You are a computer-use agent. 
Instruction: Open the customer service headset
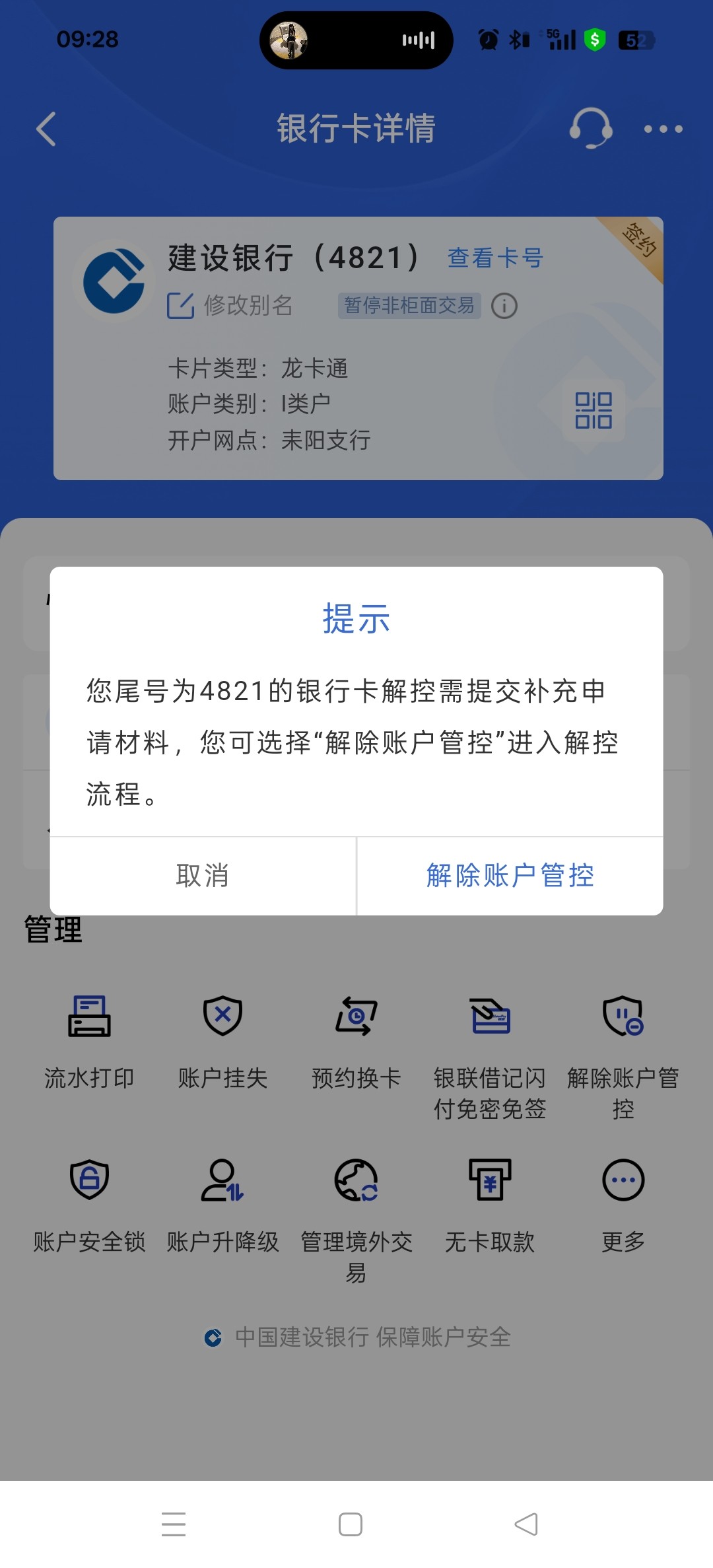[x=591, y=128]
